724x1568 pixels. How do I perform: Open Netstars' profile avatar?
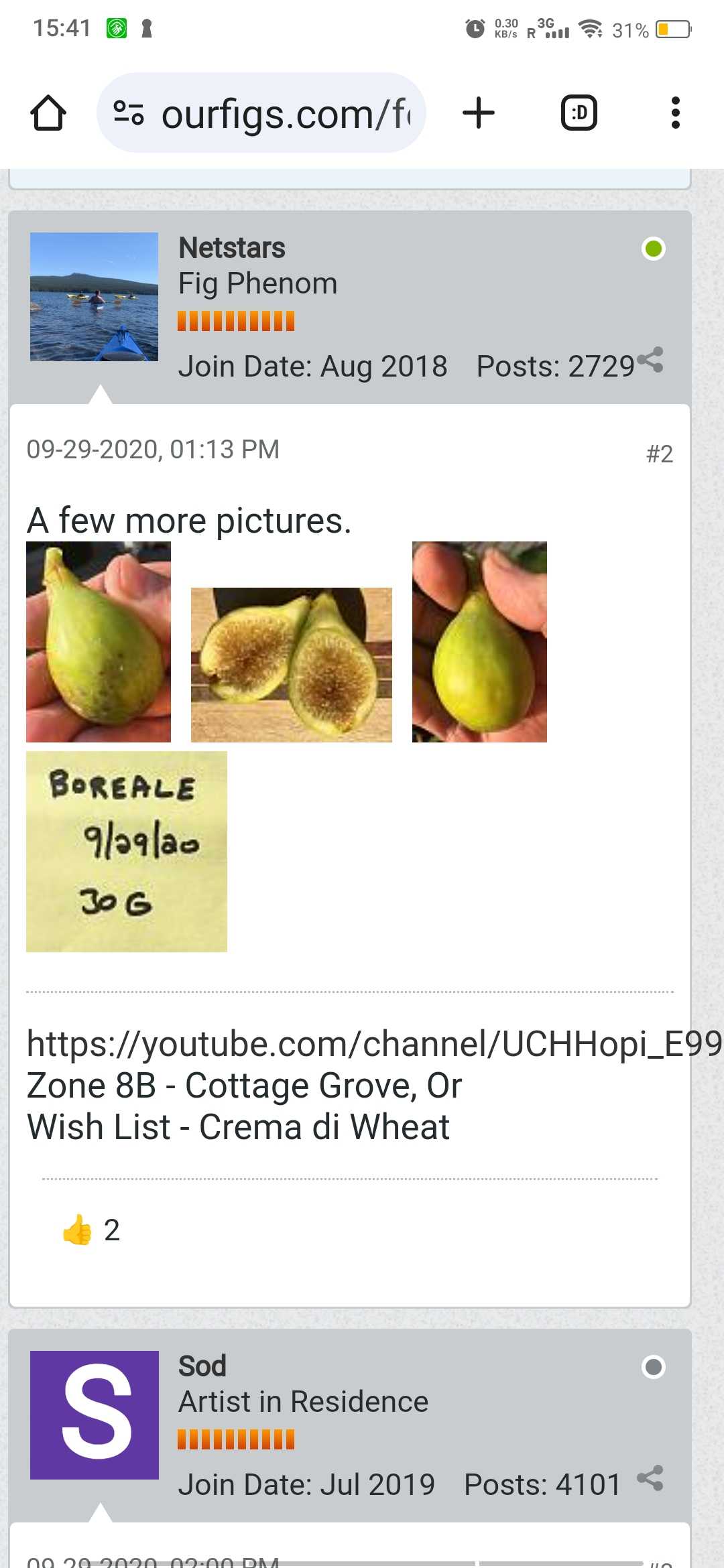(x=95, y=297)
